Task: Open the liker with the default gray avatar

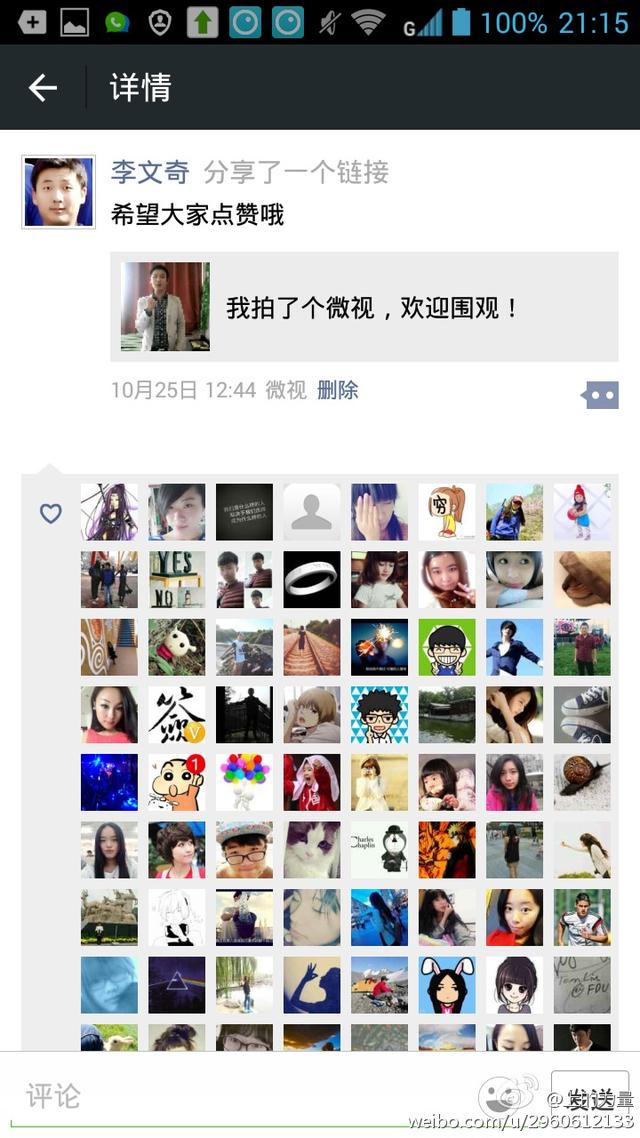Action: pyautogui.click(x=312, y=512)
